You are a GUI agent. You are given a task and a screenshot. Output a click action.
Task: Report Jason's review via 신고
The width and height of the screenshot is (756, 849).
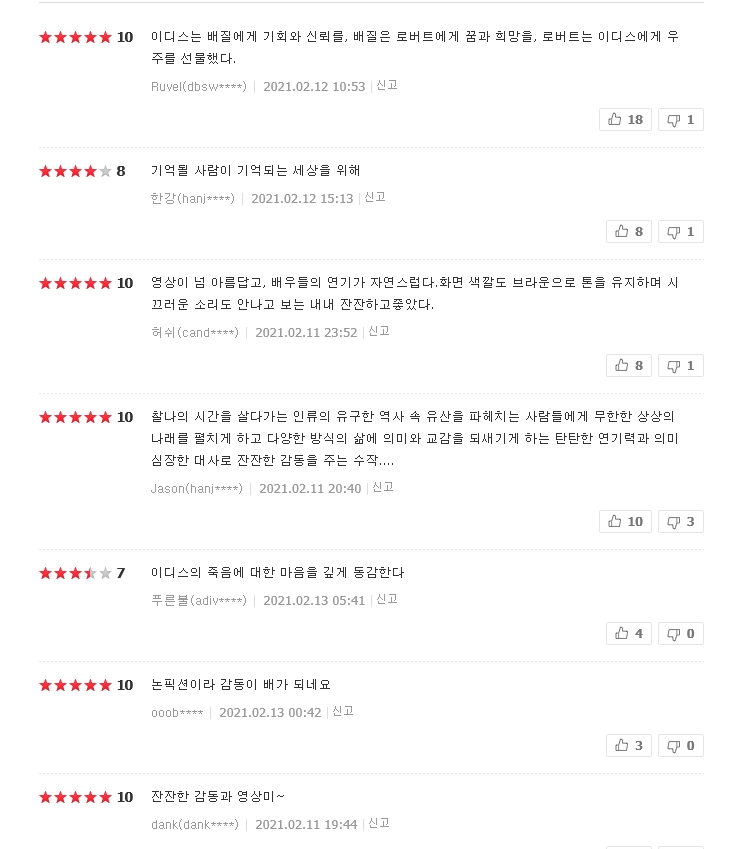point(383,487)
